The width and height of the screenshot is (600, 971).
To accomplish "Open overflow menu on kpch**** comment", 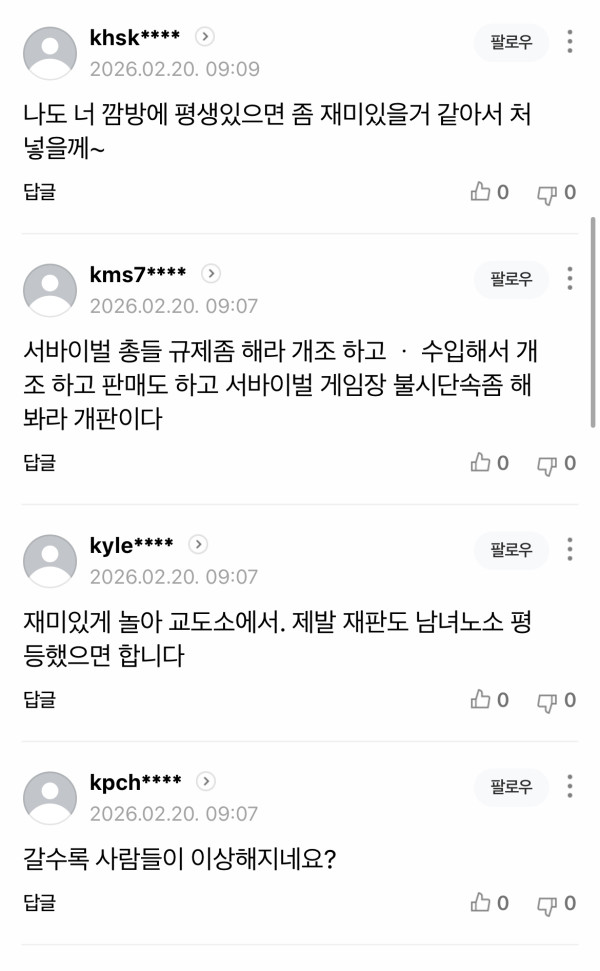I will (x=570, y=786).
